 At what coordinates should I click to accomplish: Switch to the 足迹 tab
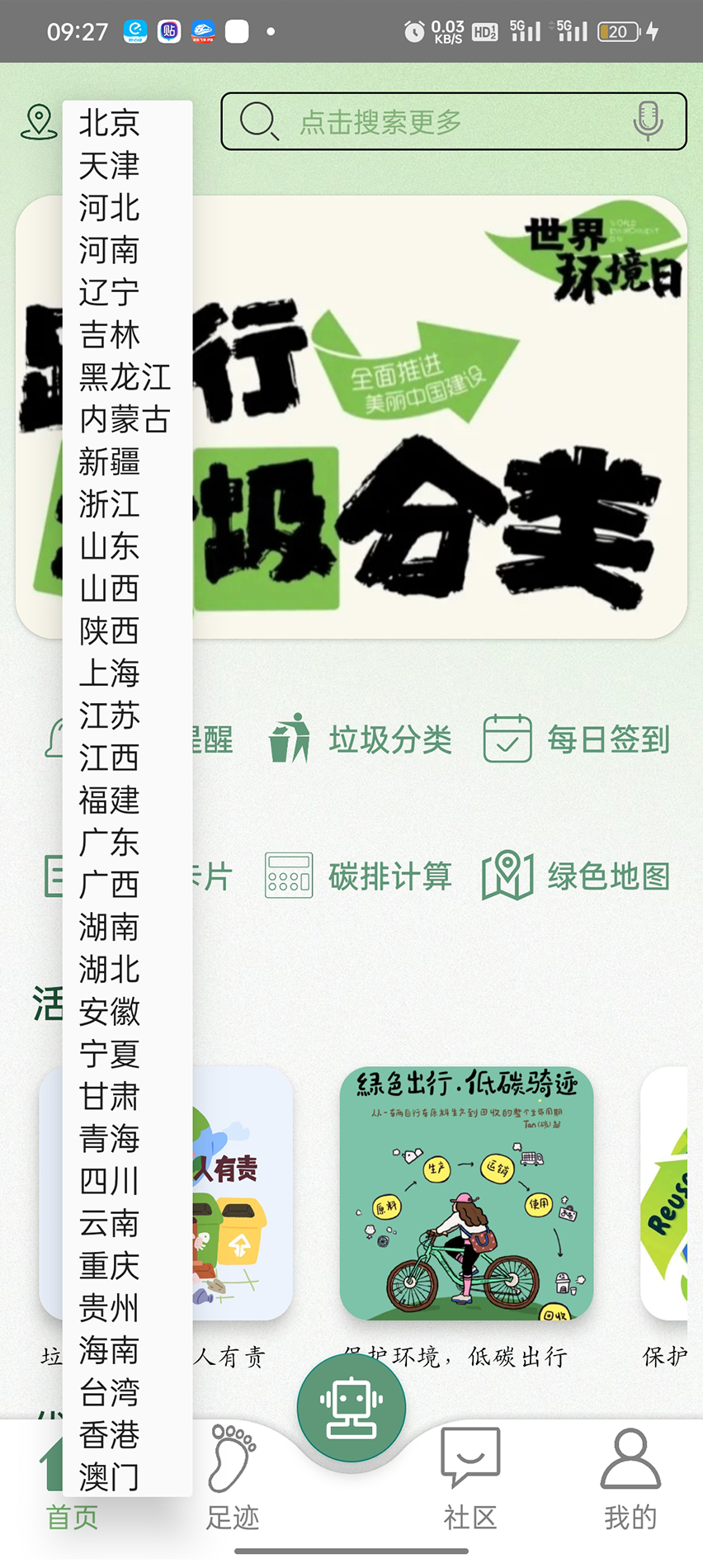point(232,1477)
